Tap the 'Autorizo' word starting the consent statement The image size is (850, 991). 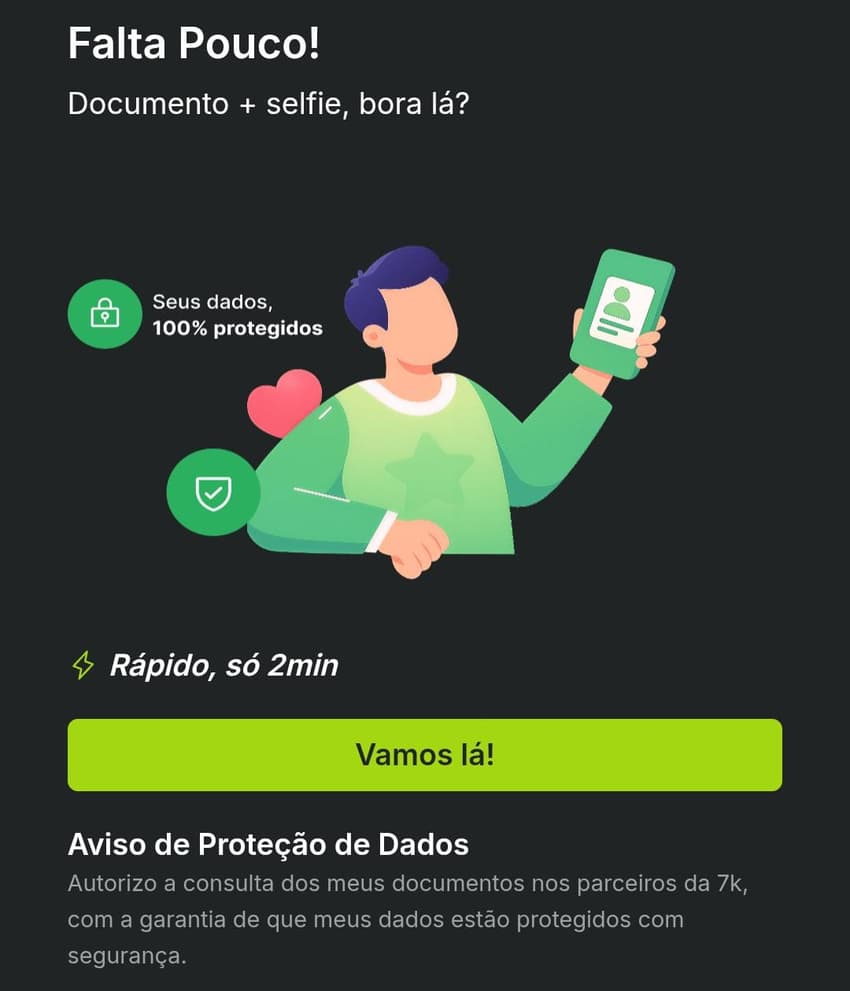(x=106, y=883)
